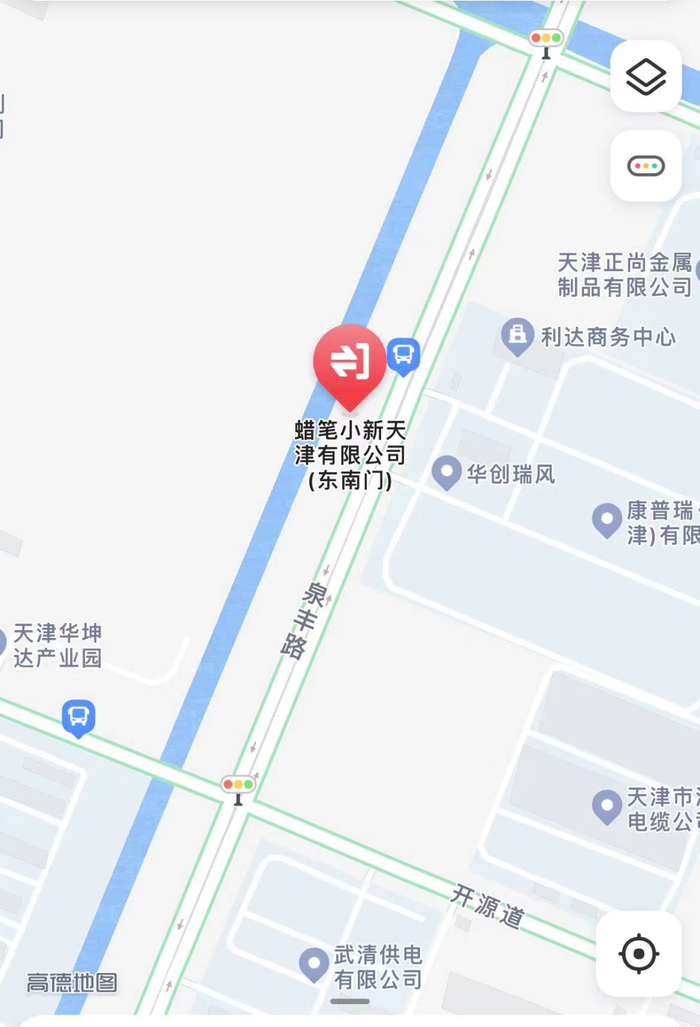
Task: Recenter map on my current location
Action: 638,953
